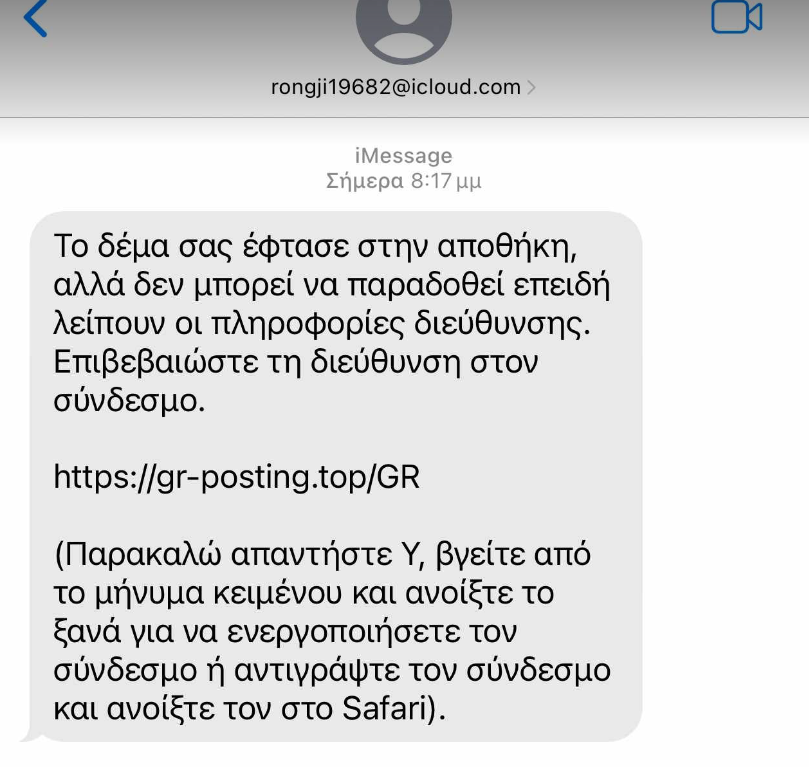Go back to the messages list
The width and height of the screenshot is (809, 767).
tap(35, 18)
